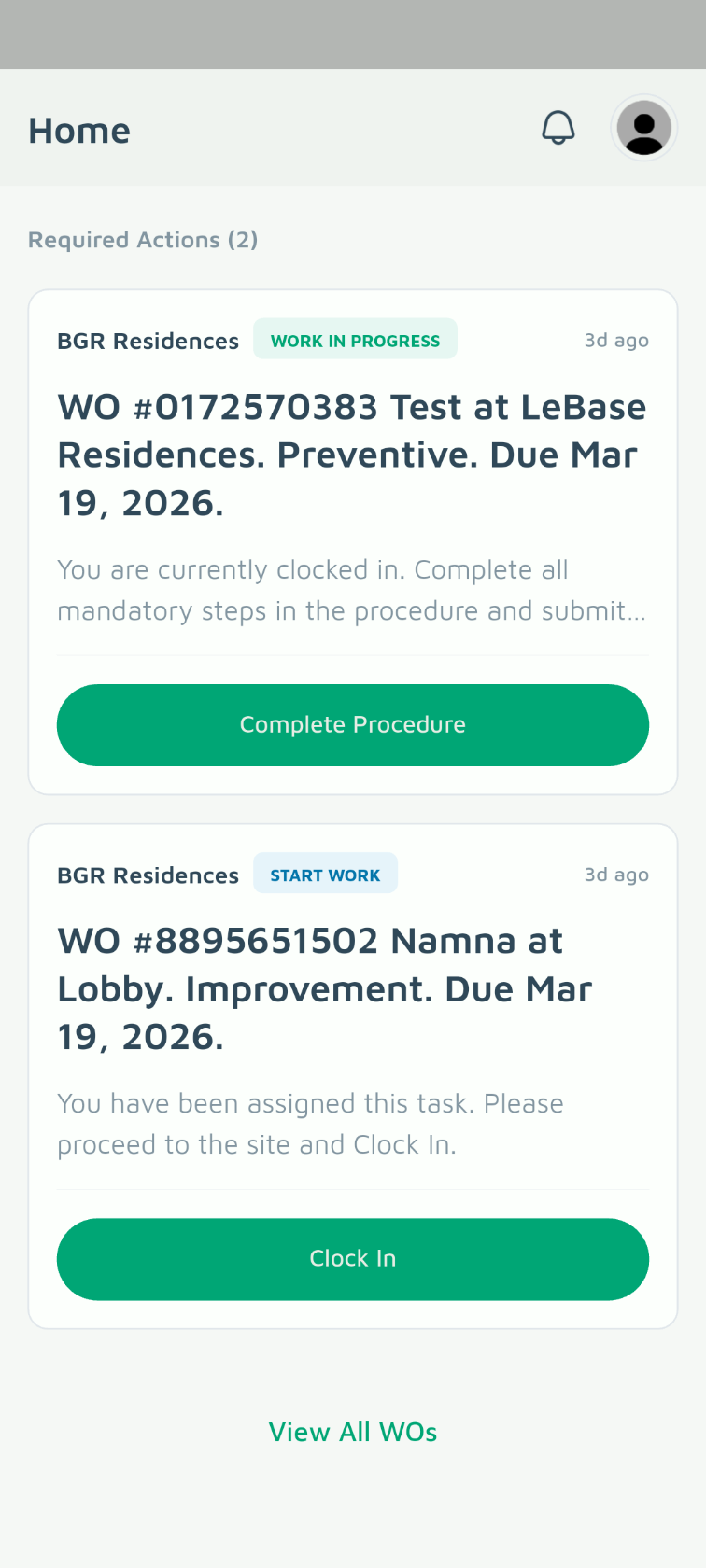This screenshot has width=706, height=1568.
Task: Open work order #8895651502 card
Action: (353, 989)
